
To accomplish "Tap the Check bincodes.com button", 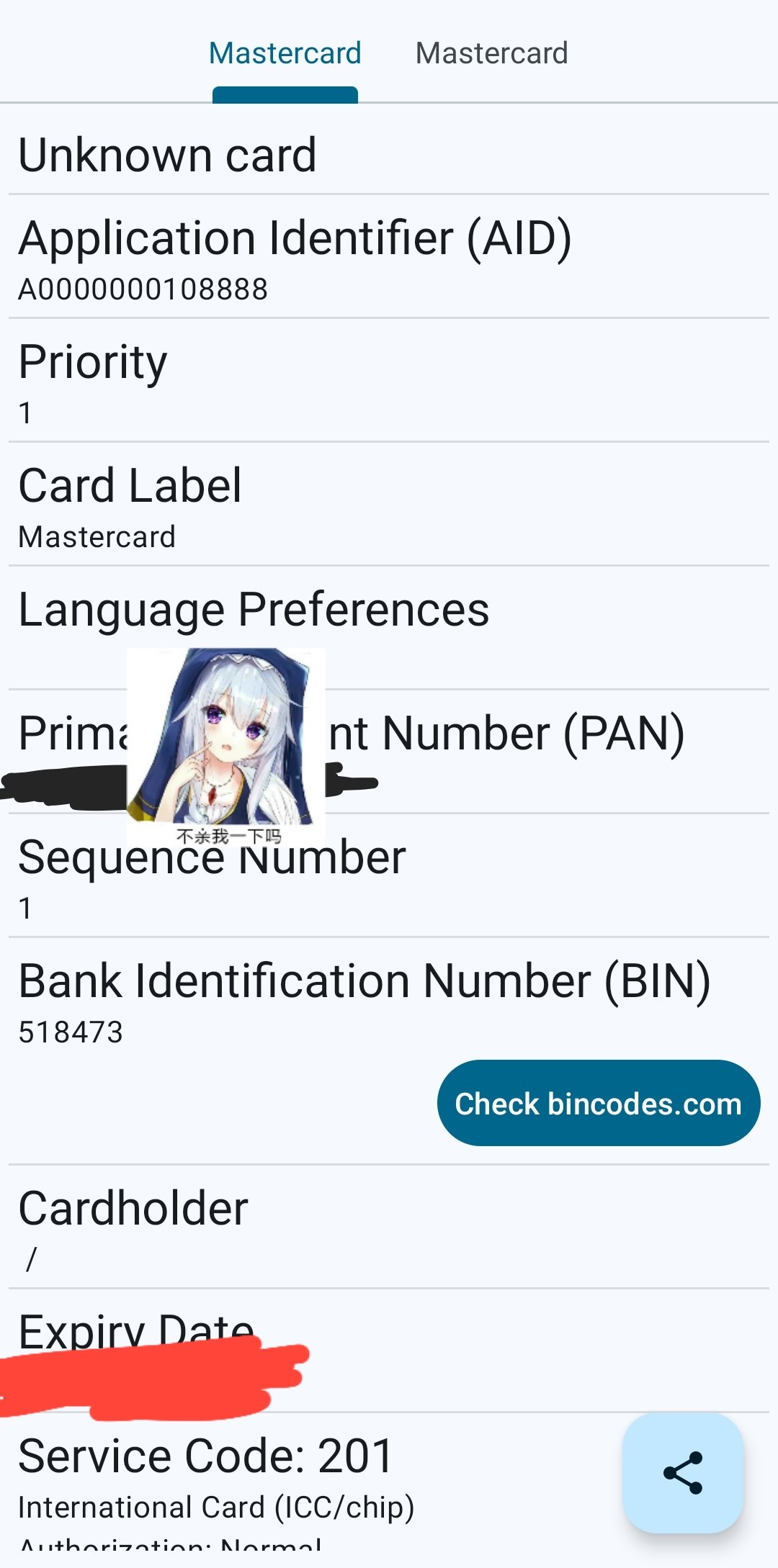I will click(598, 1103).
